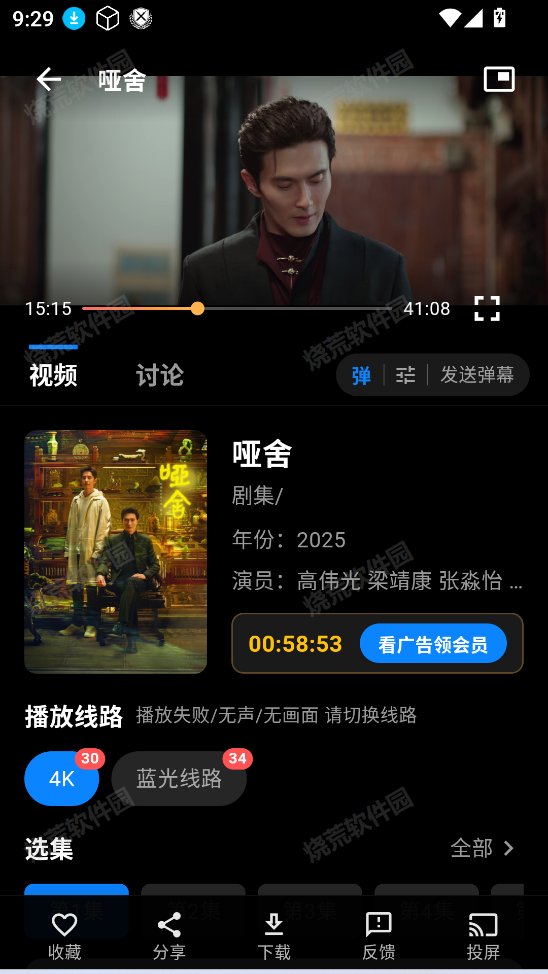The width and height of the screenshot is (548, 974).
Task: Tap 发送弹幕 to write a bullet comment
Action: pyautogui.click(x=477, y=375)
